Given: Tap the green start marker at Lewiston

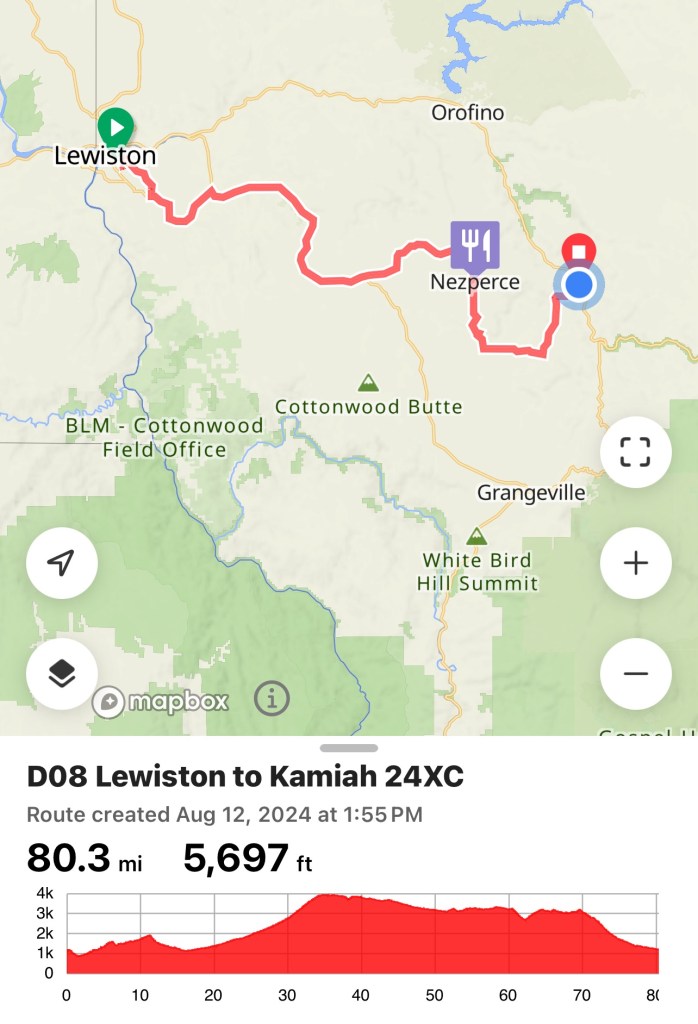Looking at the screenshot, I should tap(116, 128).
